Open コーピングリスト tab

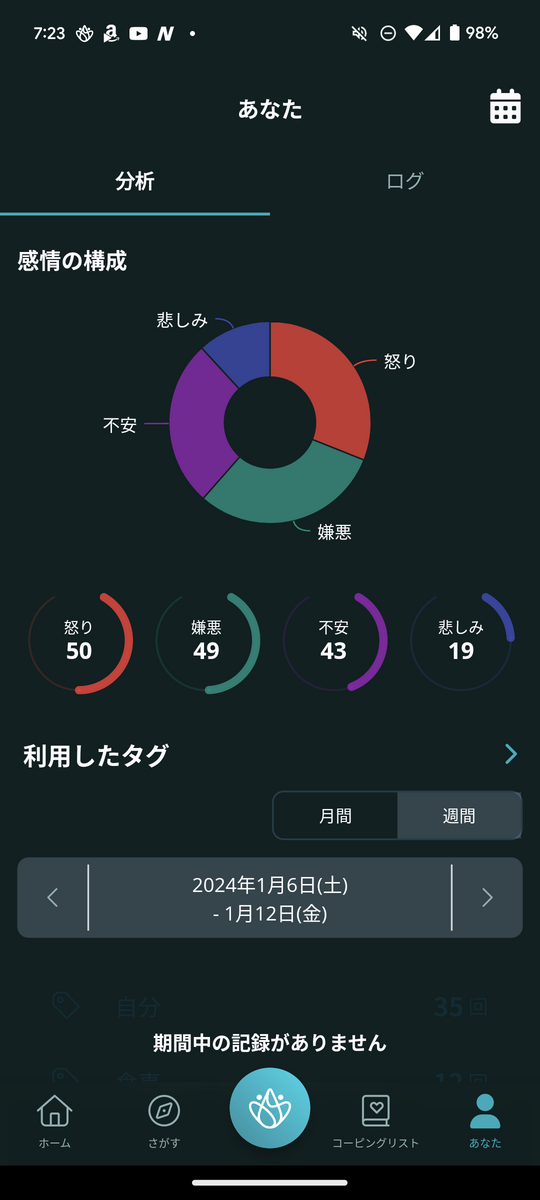tap(375, 1121)
